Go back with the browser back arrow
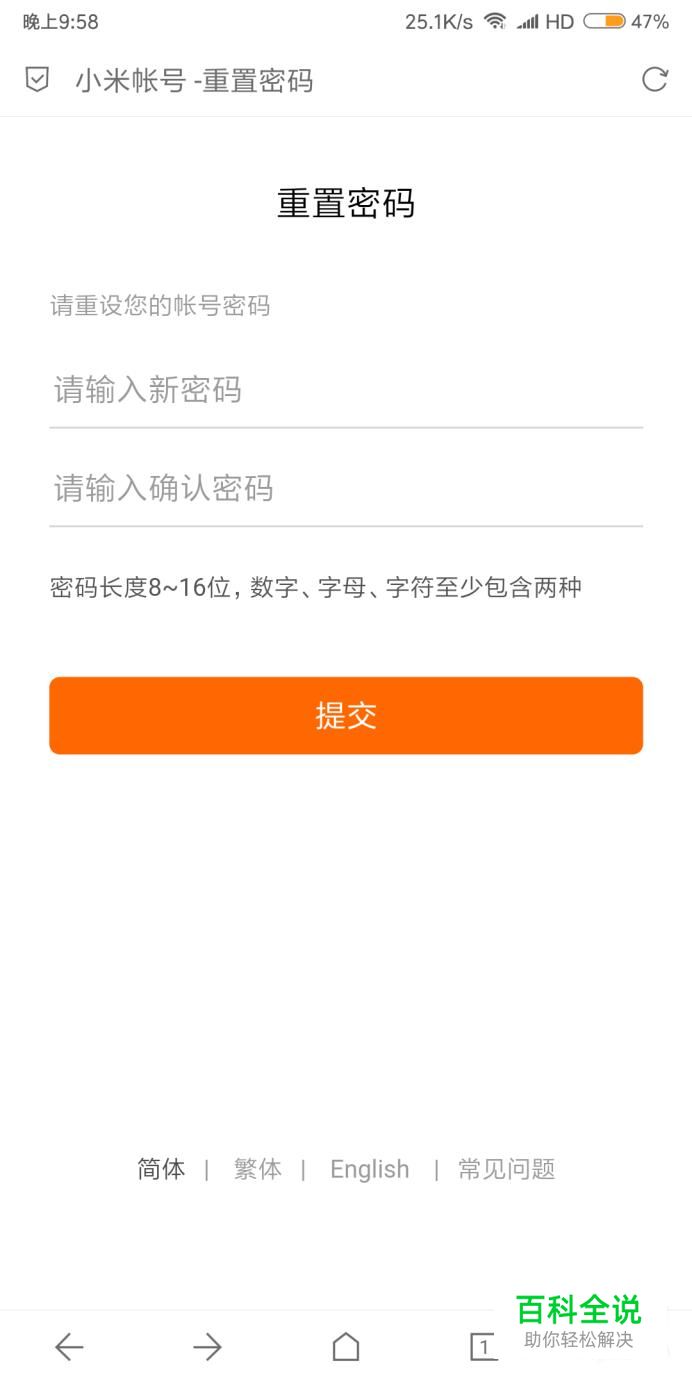The height and width of the screenshot is (1384, 692). [x=69, y=1348]
